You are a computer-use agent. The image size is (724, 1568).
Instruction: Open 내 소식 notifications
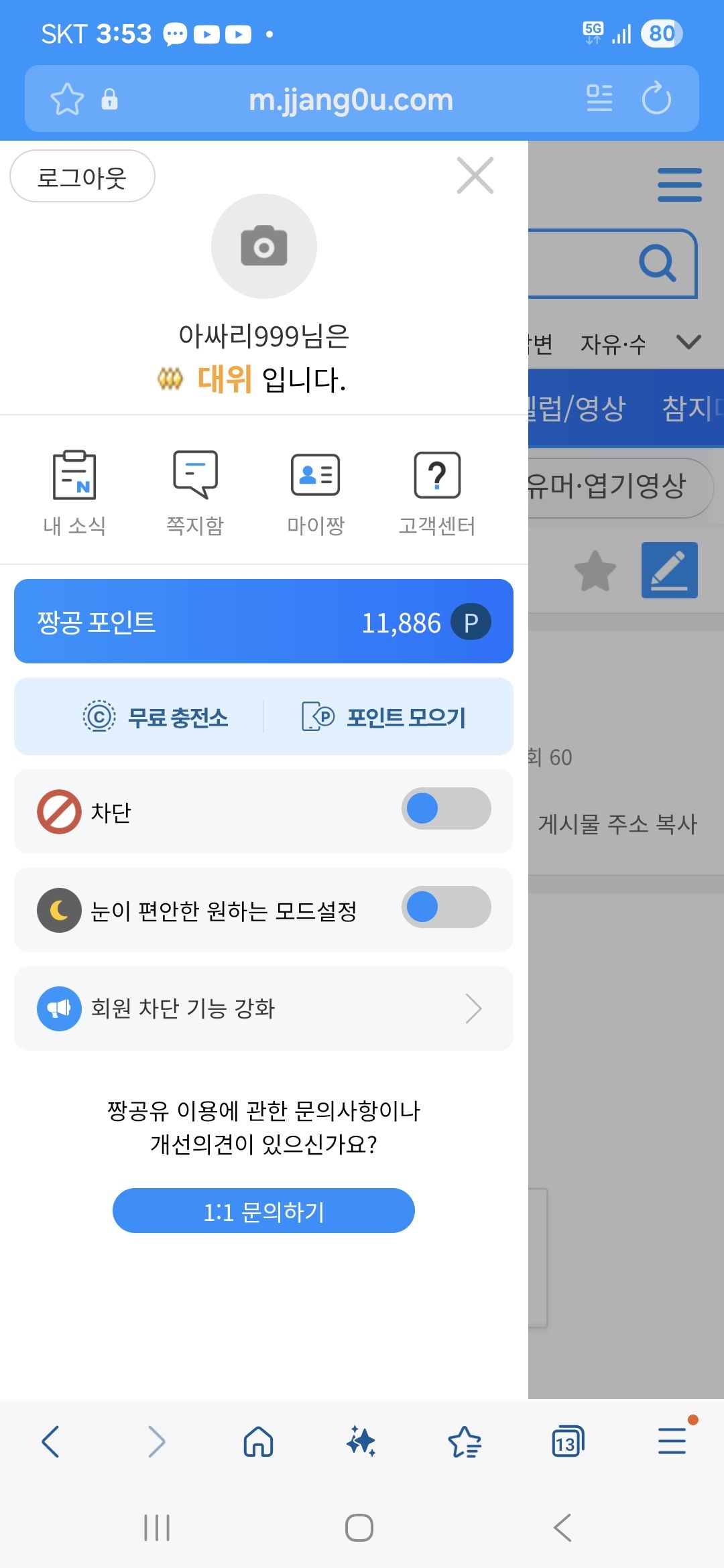click(x=74, y=493)
